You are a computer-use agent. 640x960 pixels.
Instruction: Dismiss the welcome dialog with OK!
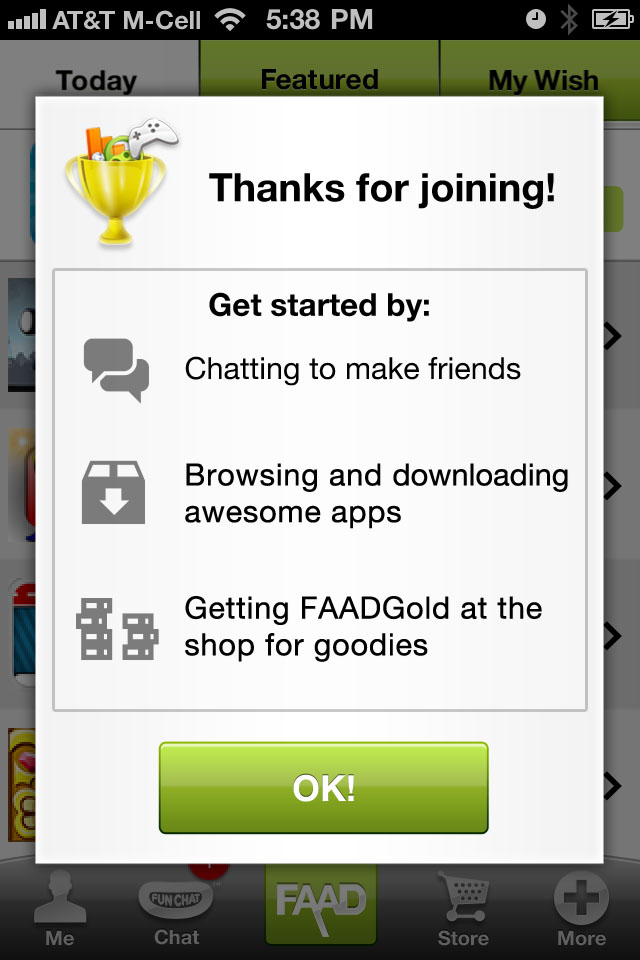tap(323, 788)
